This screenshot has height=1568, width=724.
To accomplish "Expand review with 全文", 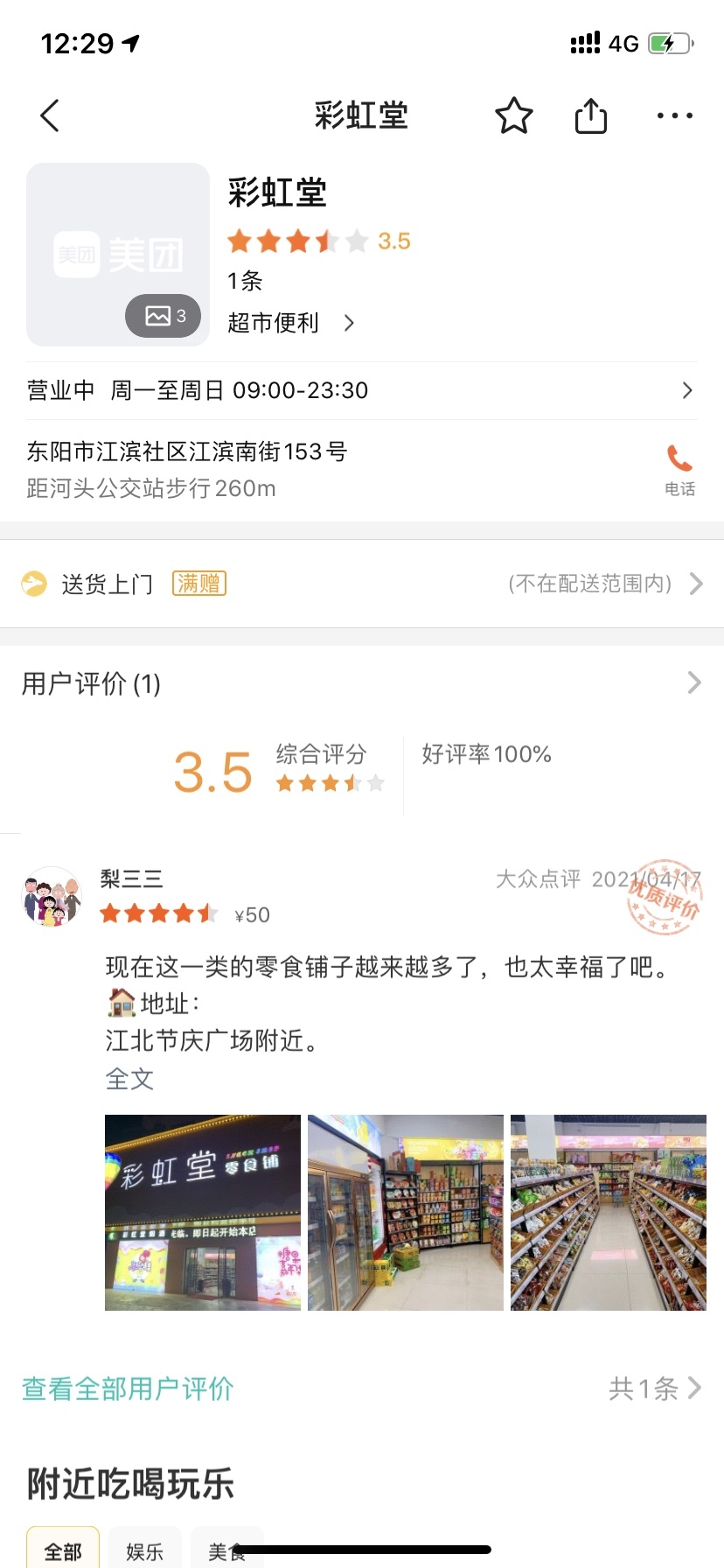I will tap(129, 1079).
